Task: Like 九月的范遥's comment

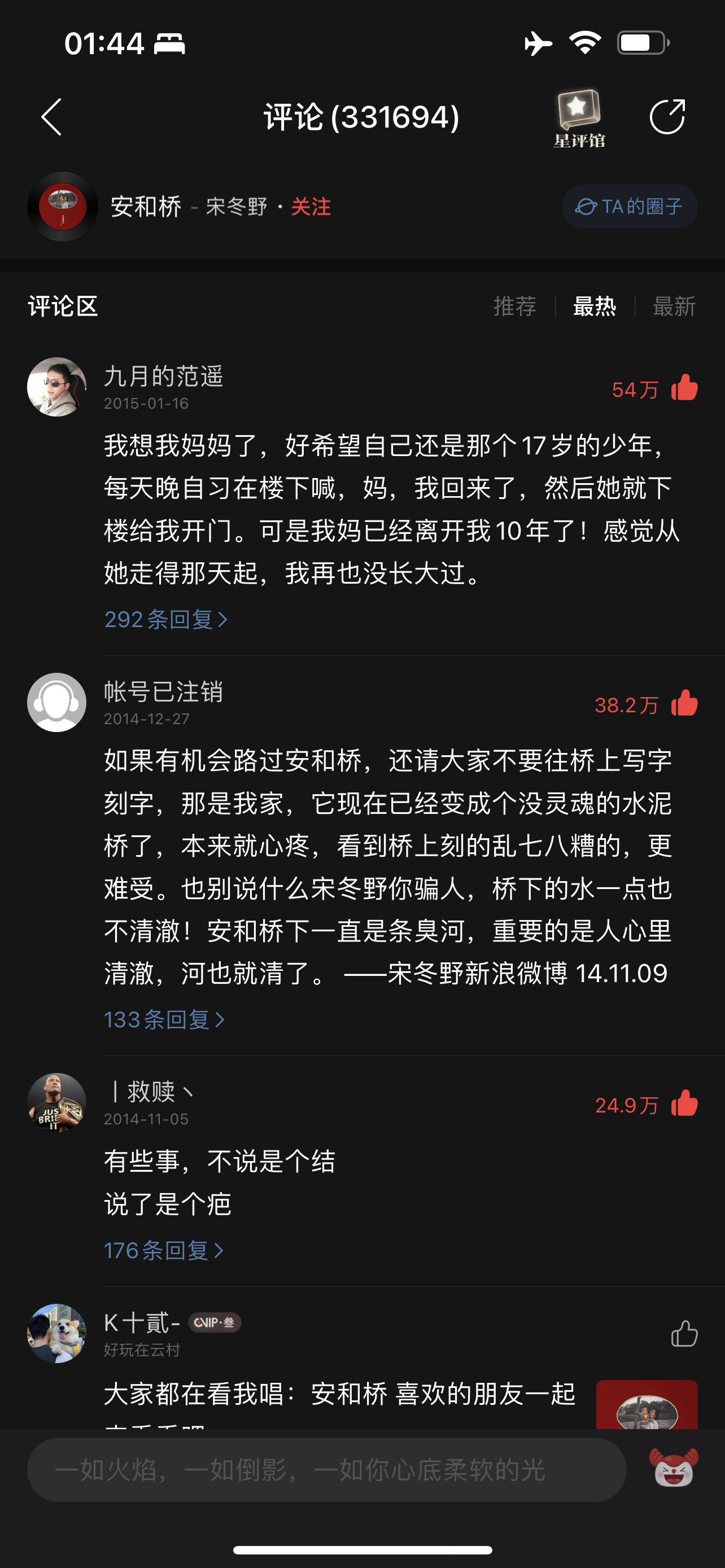Action: coord(684,388)
